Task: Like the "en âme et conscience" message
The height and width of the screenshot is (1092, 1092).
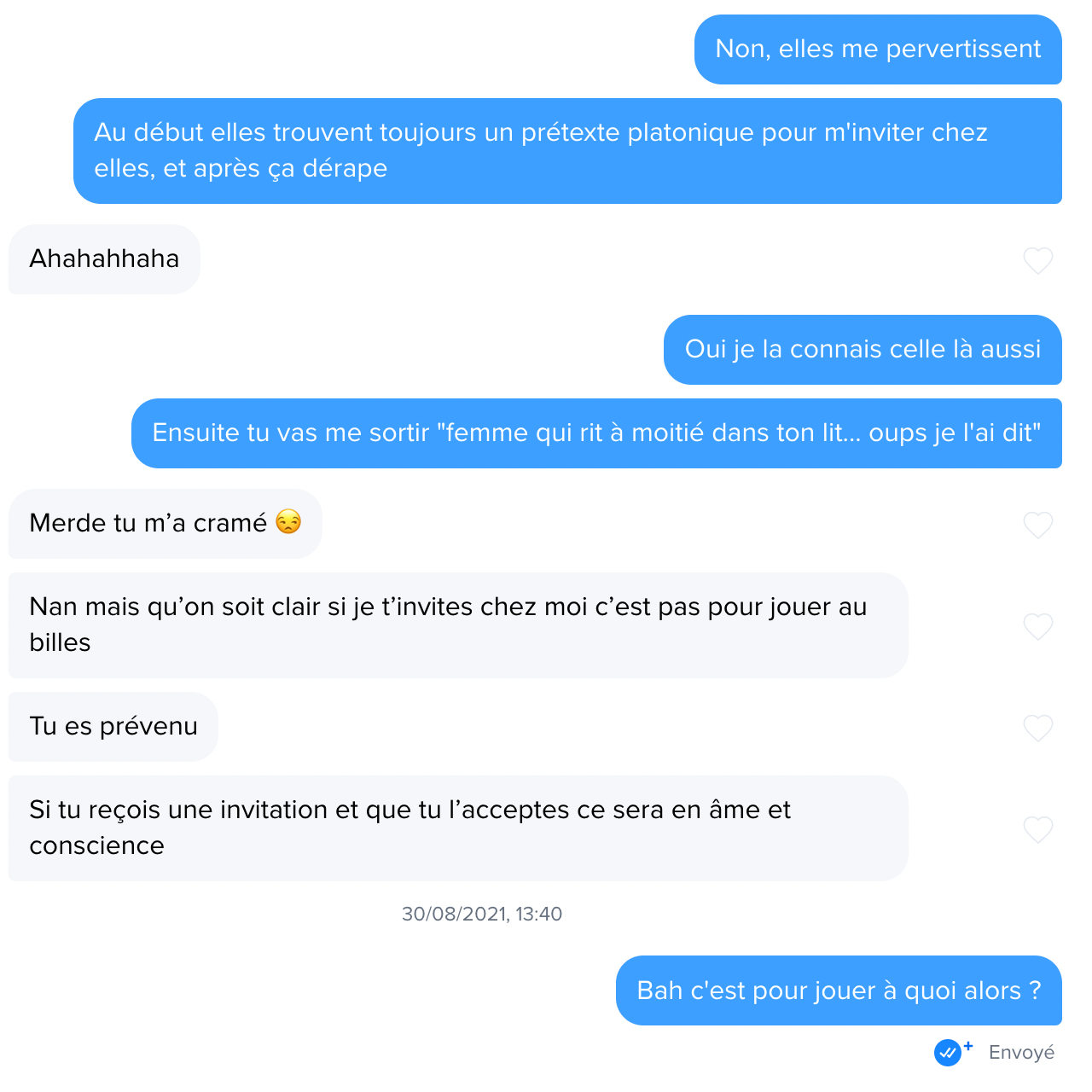Action: coord(1037,829)
